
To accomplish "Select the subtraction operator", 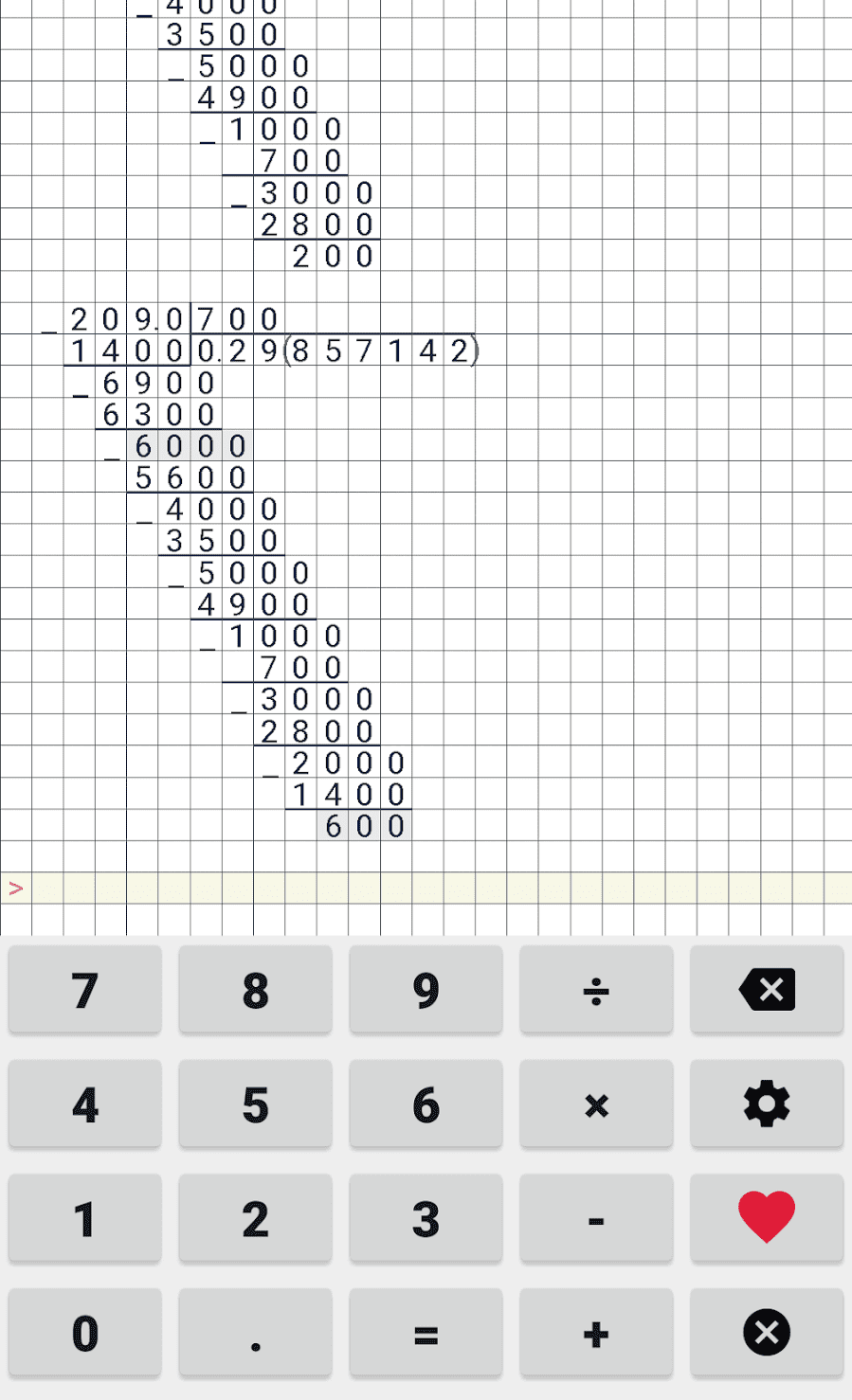I will tap(596, 1219).
